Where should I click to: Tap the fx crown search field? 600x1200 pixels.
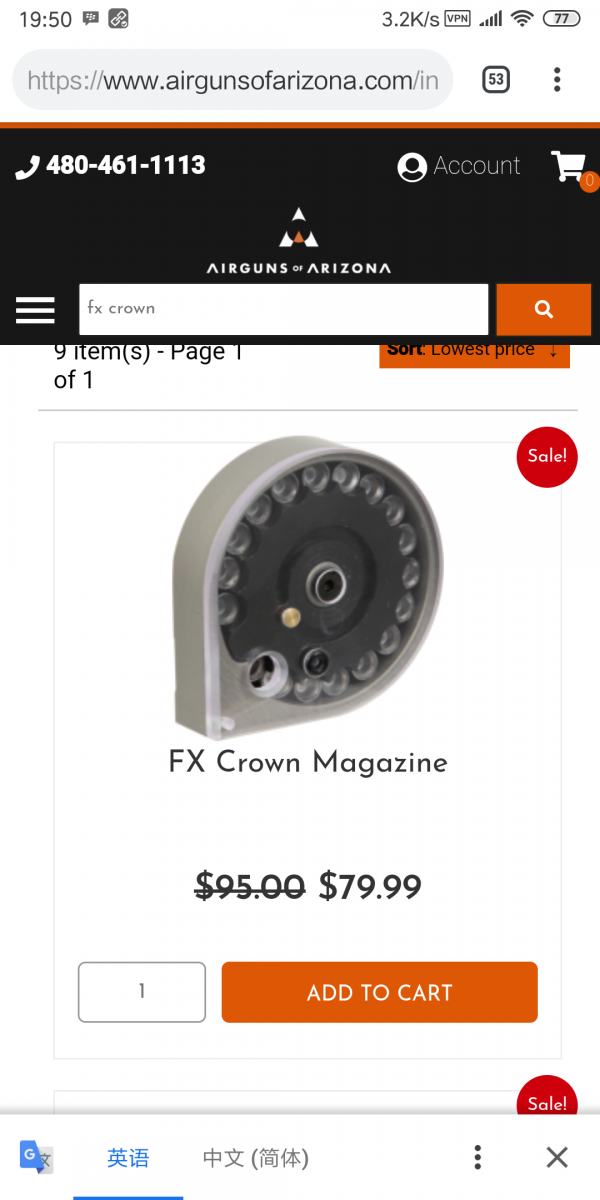tap(283, 309)
